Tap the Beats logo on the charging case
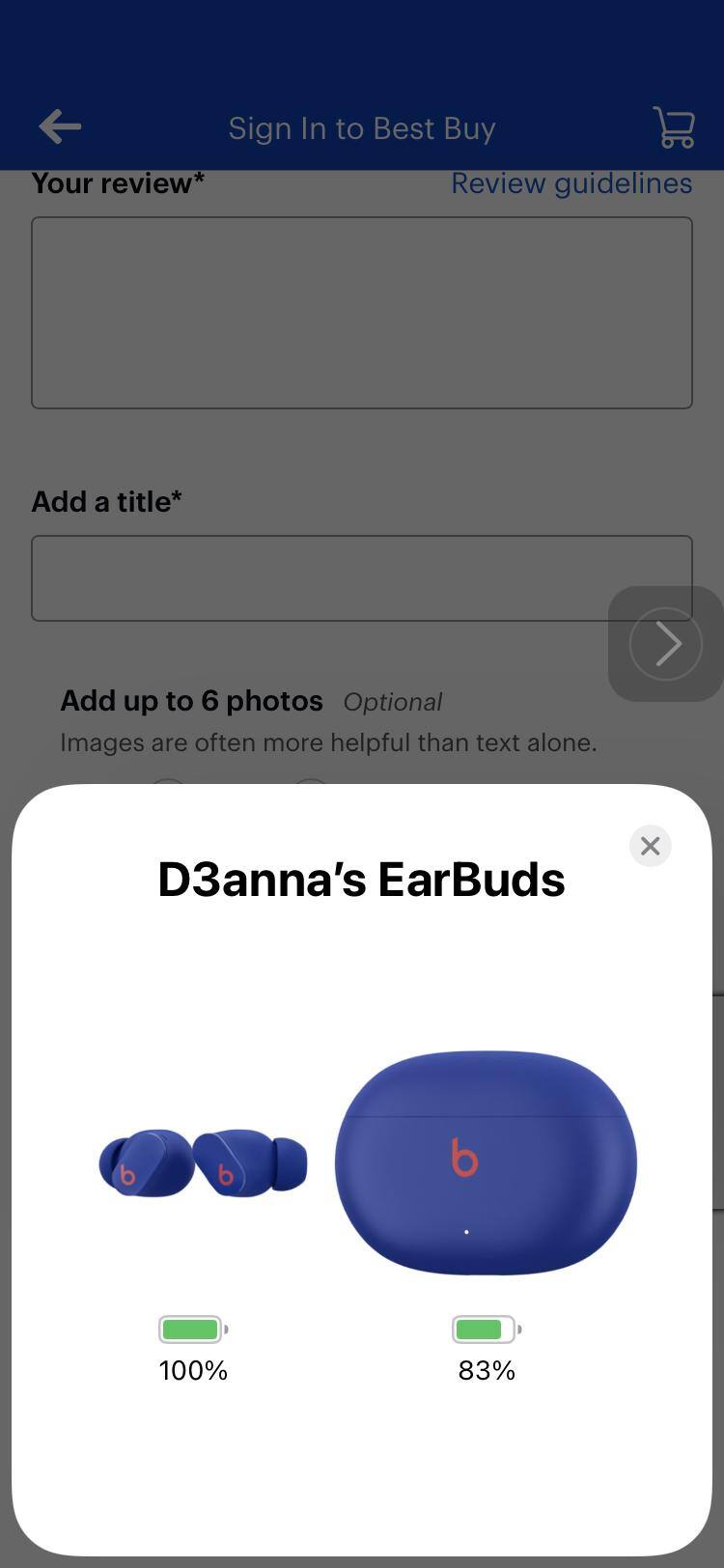 464,1157
